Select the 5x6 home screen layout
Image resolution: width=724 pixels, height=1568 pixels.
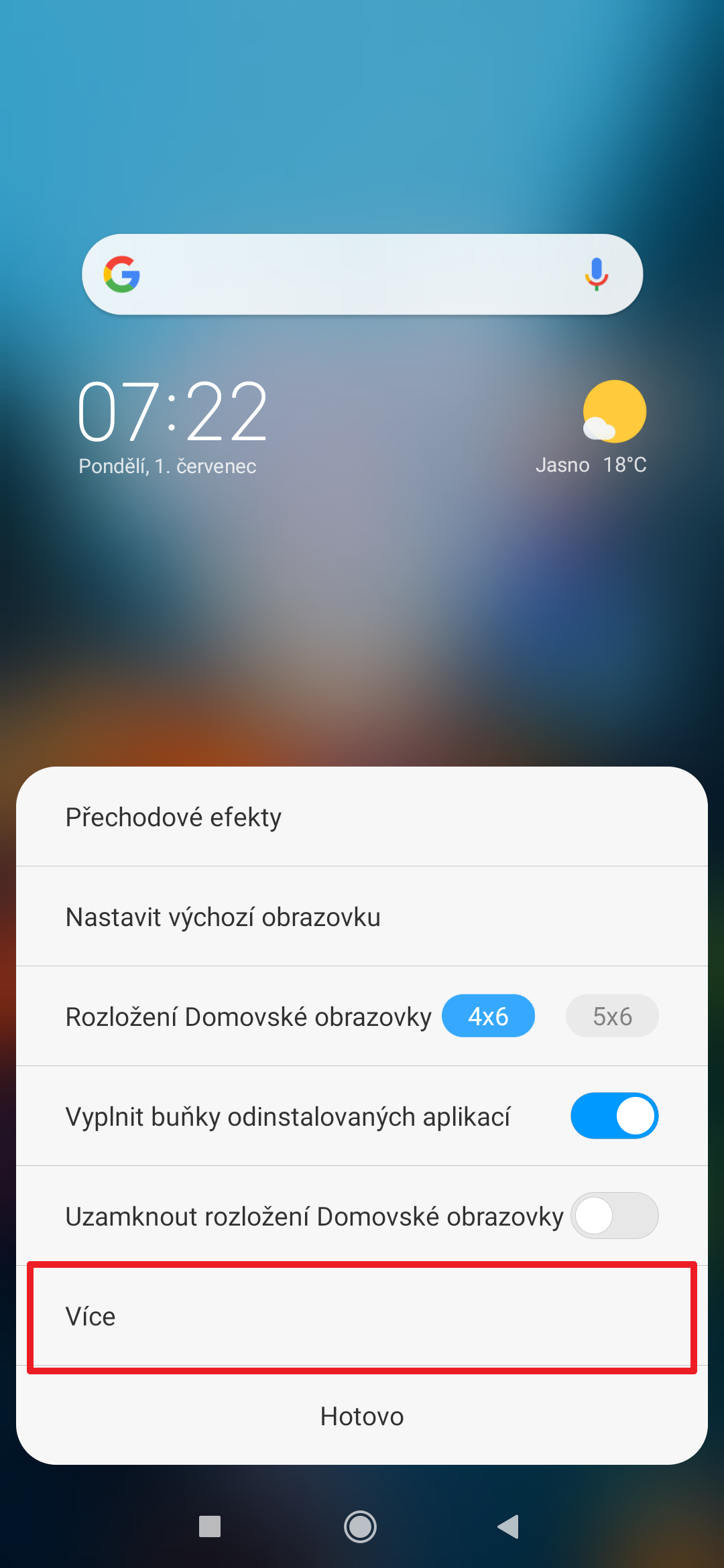coord(611,1016)
